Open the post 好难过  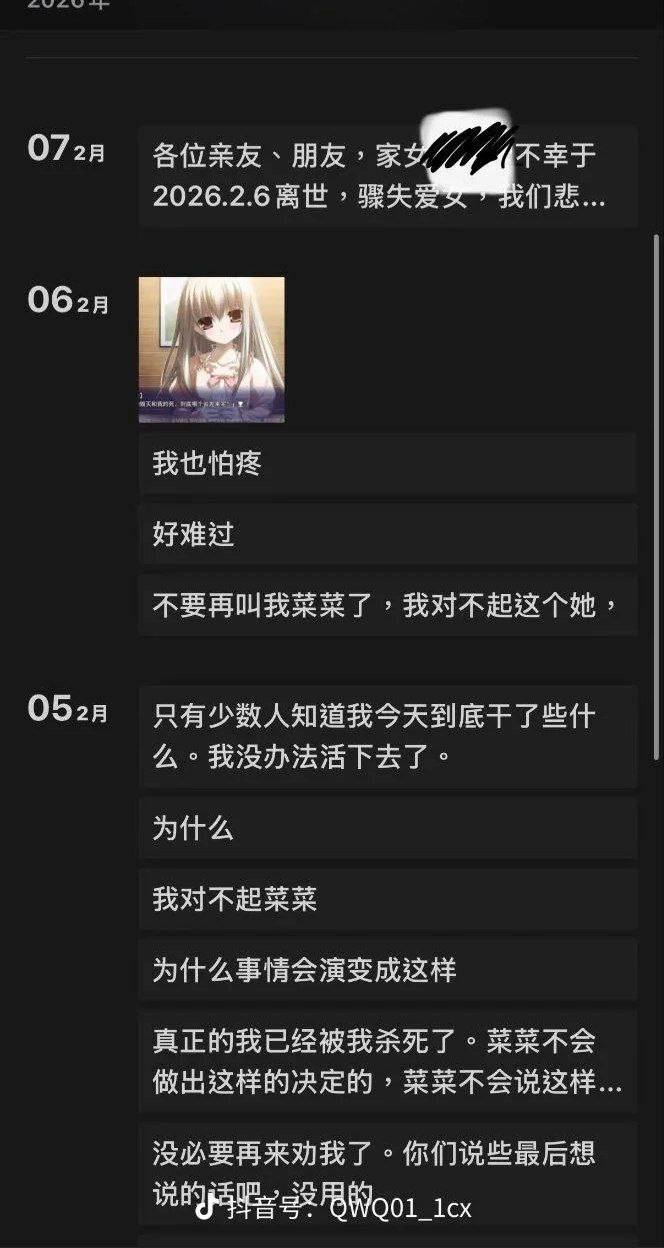click(386, 534)
